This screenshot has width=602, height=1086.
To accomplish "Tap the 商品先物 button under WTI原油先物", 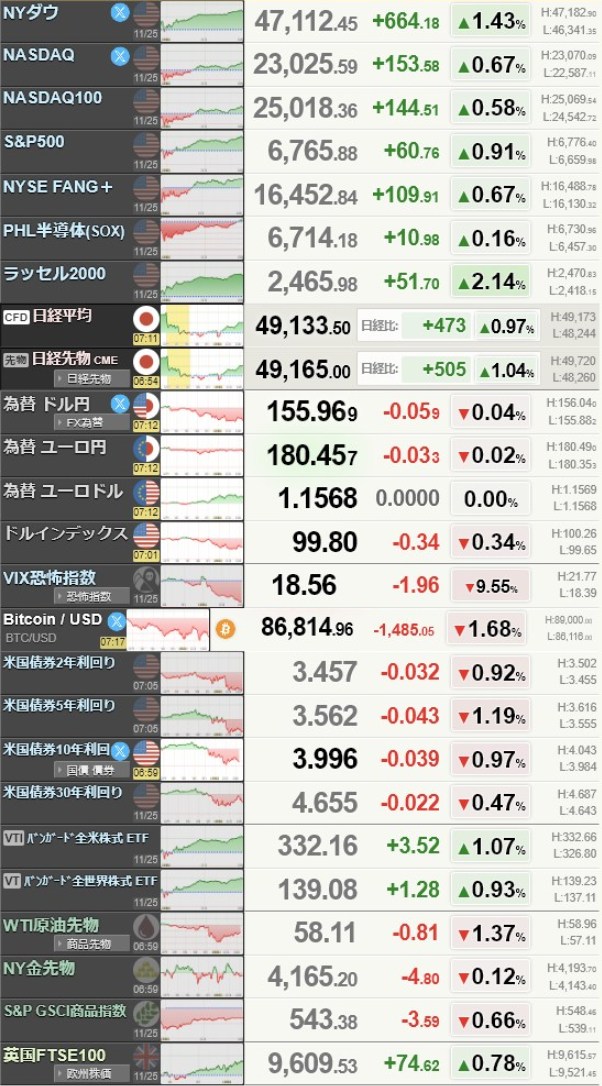I will pyautogui.click(x=91, y=943).
